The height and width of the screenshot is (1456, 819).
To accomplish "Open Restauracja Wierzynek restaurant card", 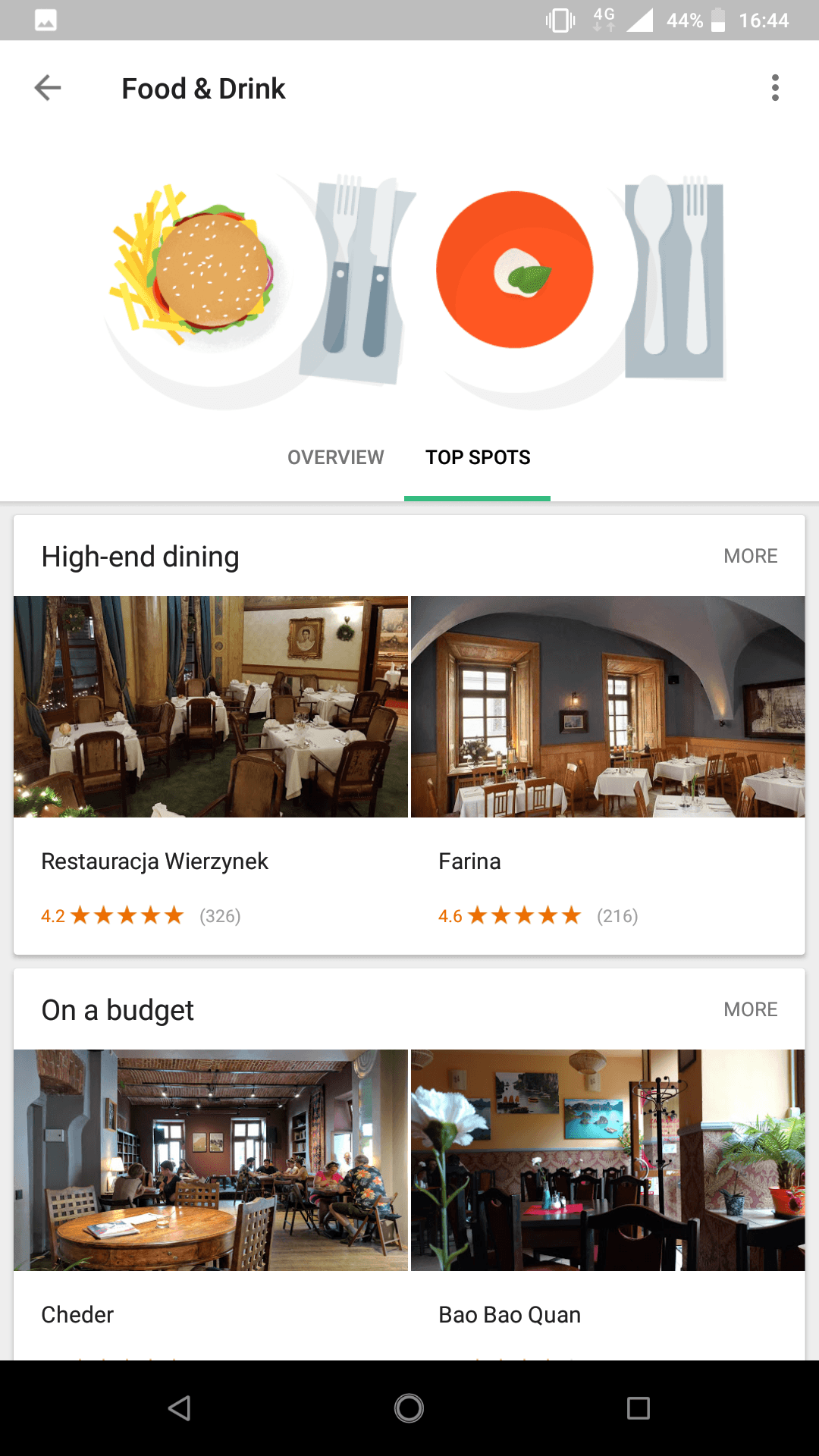I will (x=211, y=773).
